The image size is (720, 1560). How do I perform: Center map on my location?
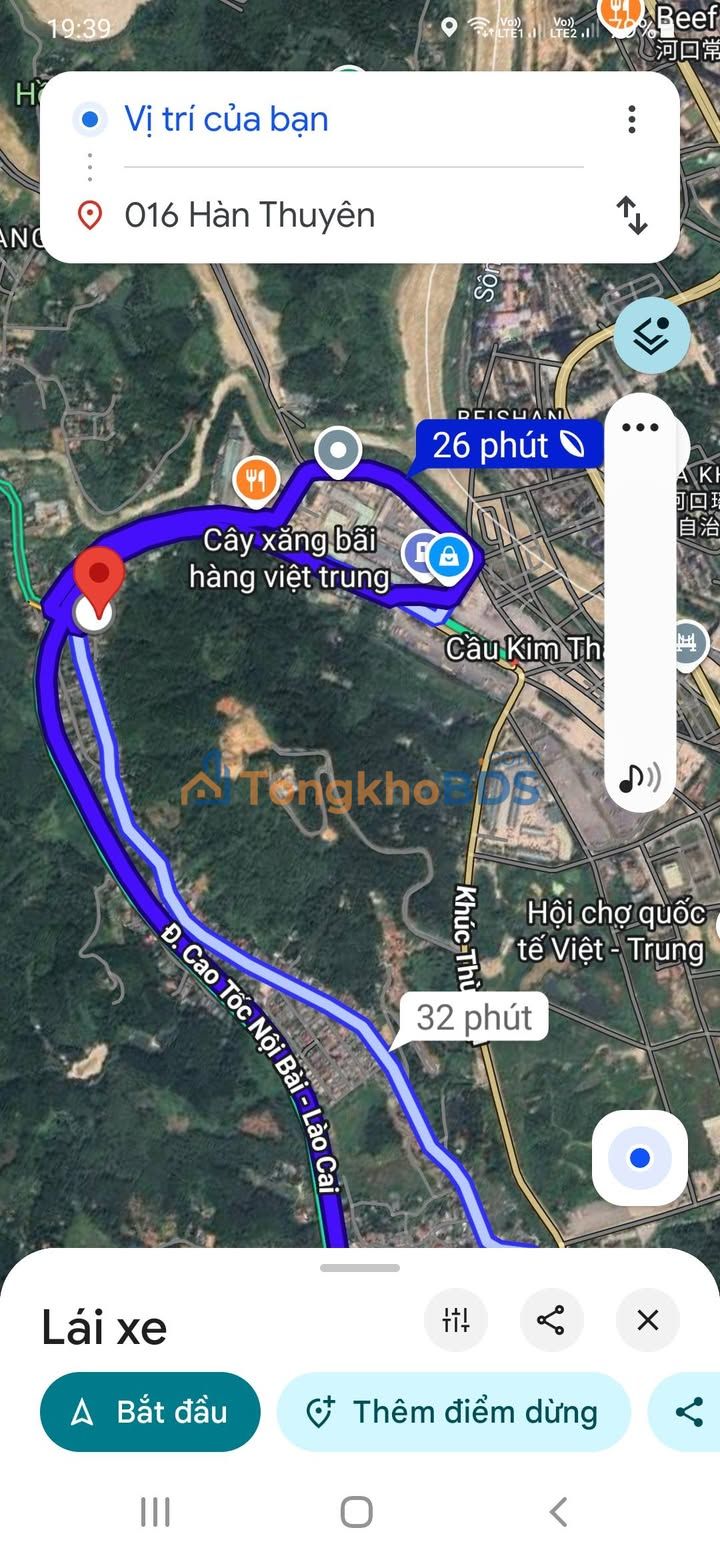point(640,1158)
